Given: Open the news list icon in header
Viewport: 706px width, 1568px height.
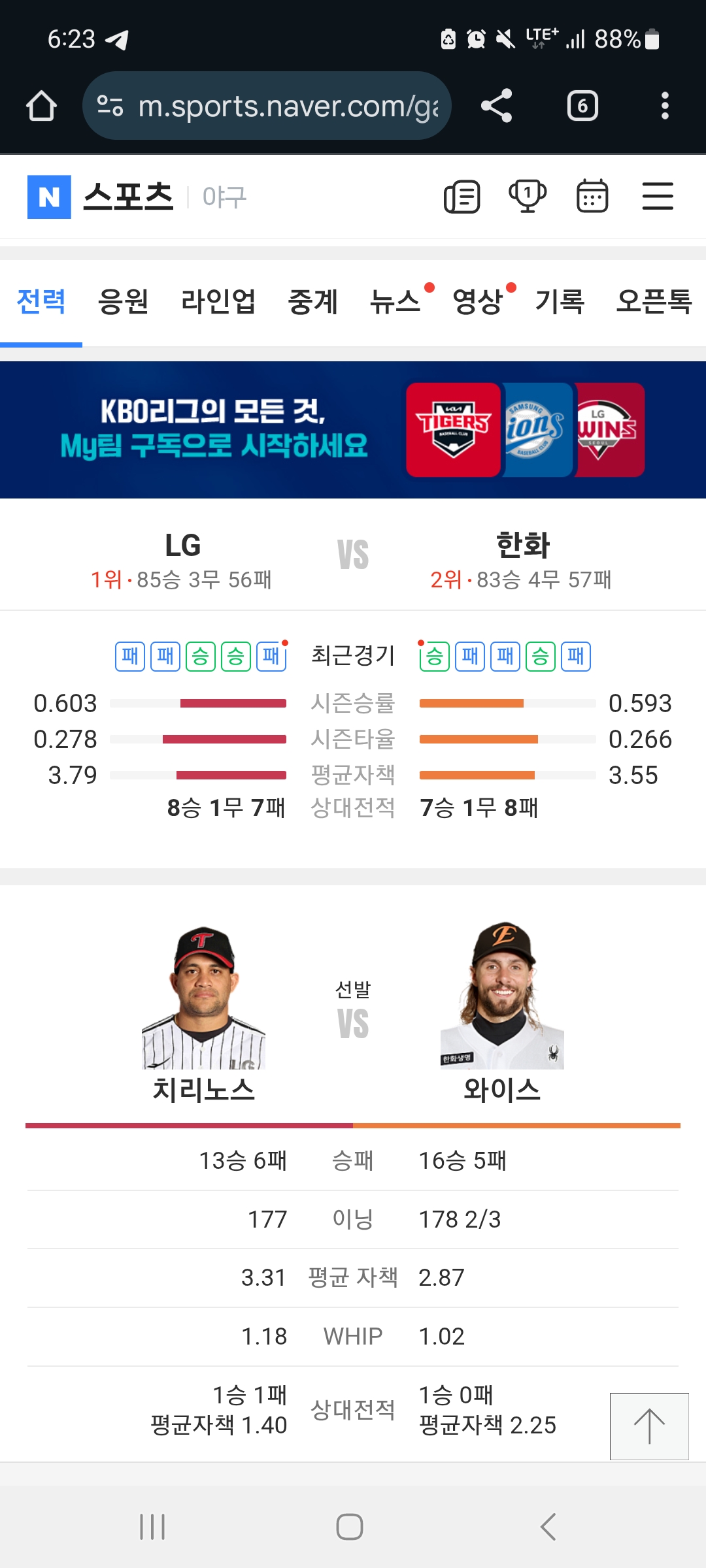Looking at the screenshot, I should [x=462, y=197].
